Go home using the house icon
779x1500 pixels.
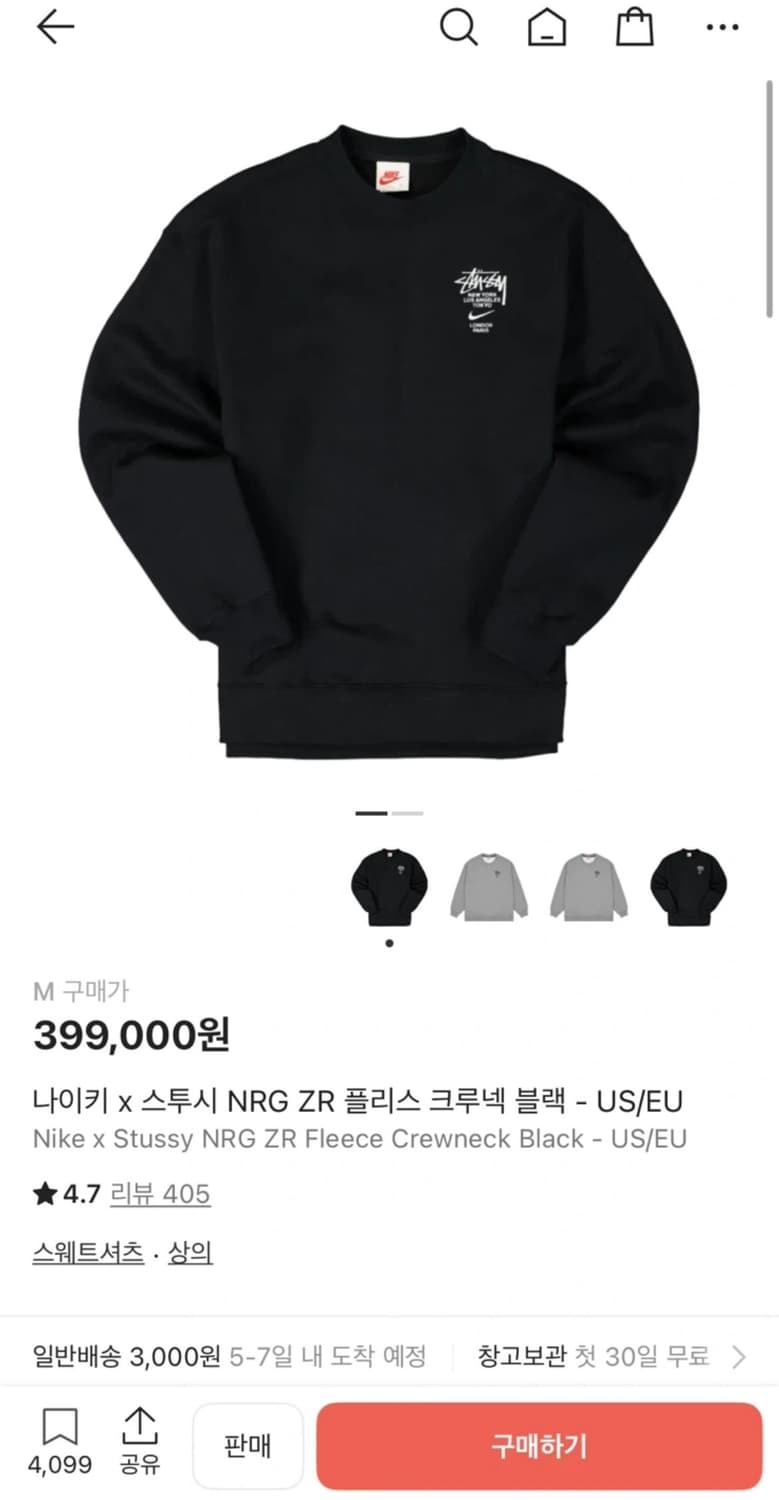pos(546,28)
